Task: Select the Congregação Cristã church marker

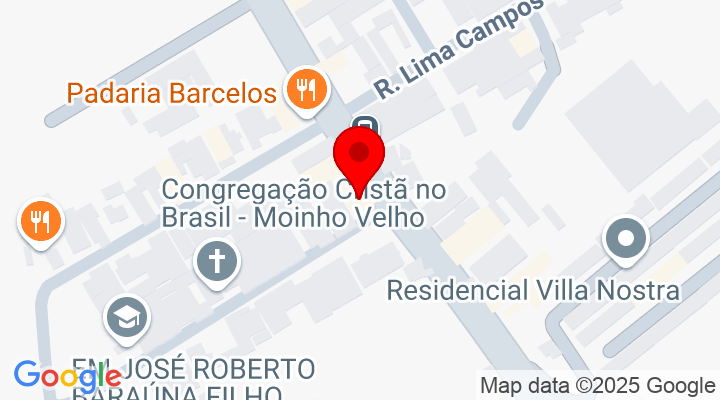Action: click(215, 262)
